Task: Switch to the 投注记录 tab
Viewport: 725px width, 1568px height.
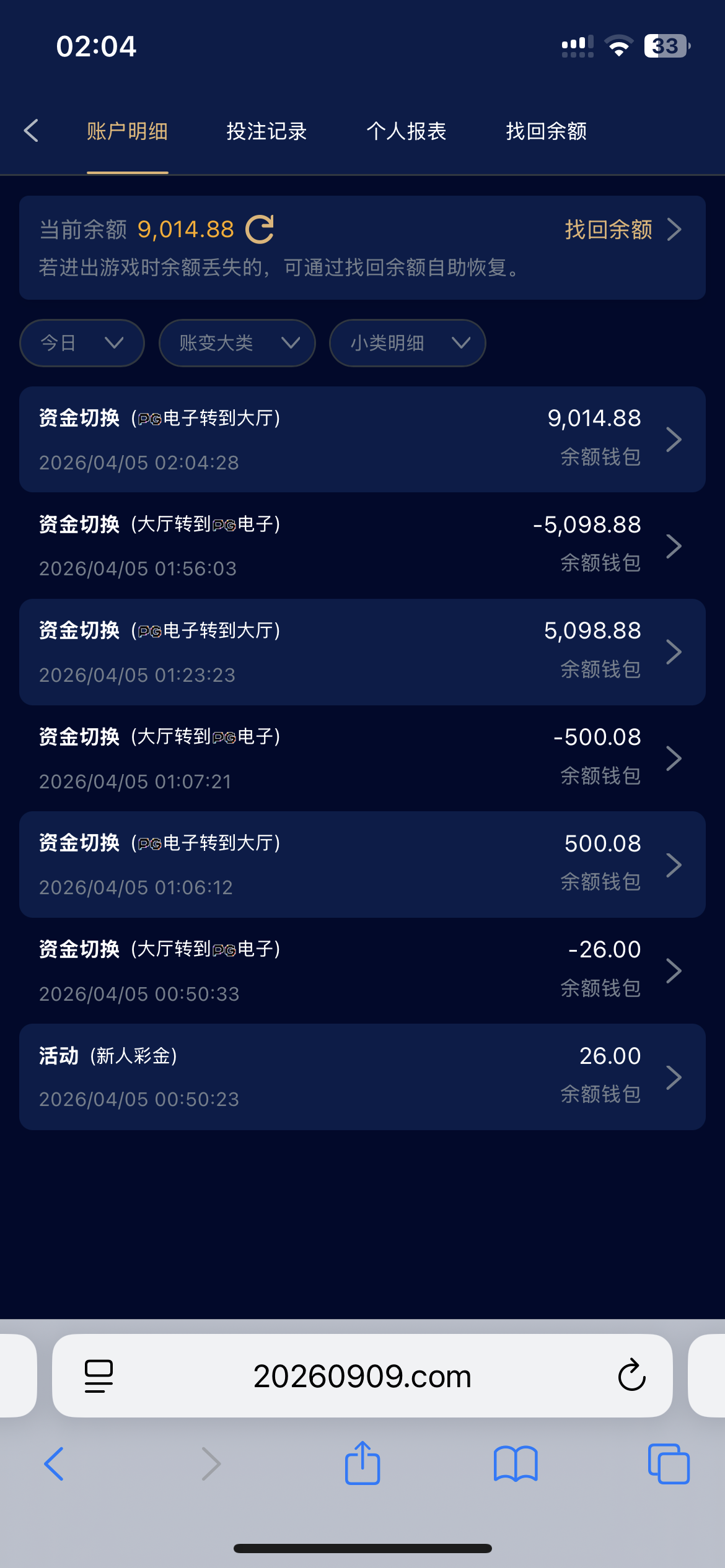Action: [266, 131]
